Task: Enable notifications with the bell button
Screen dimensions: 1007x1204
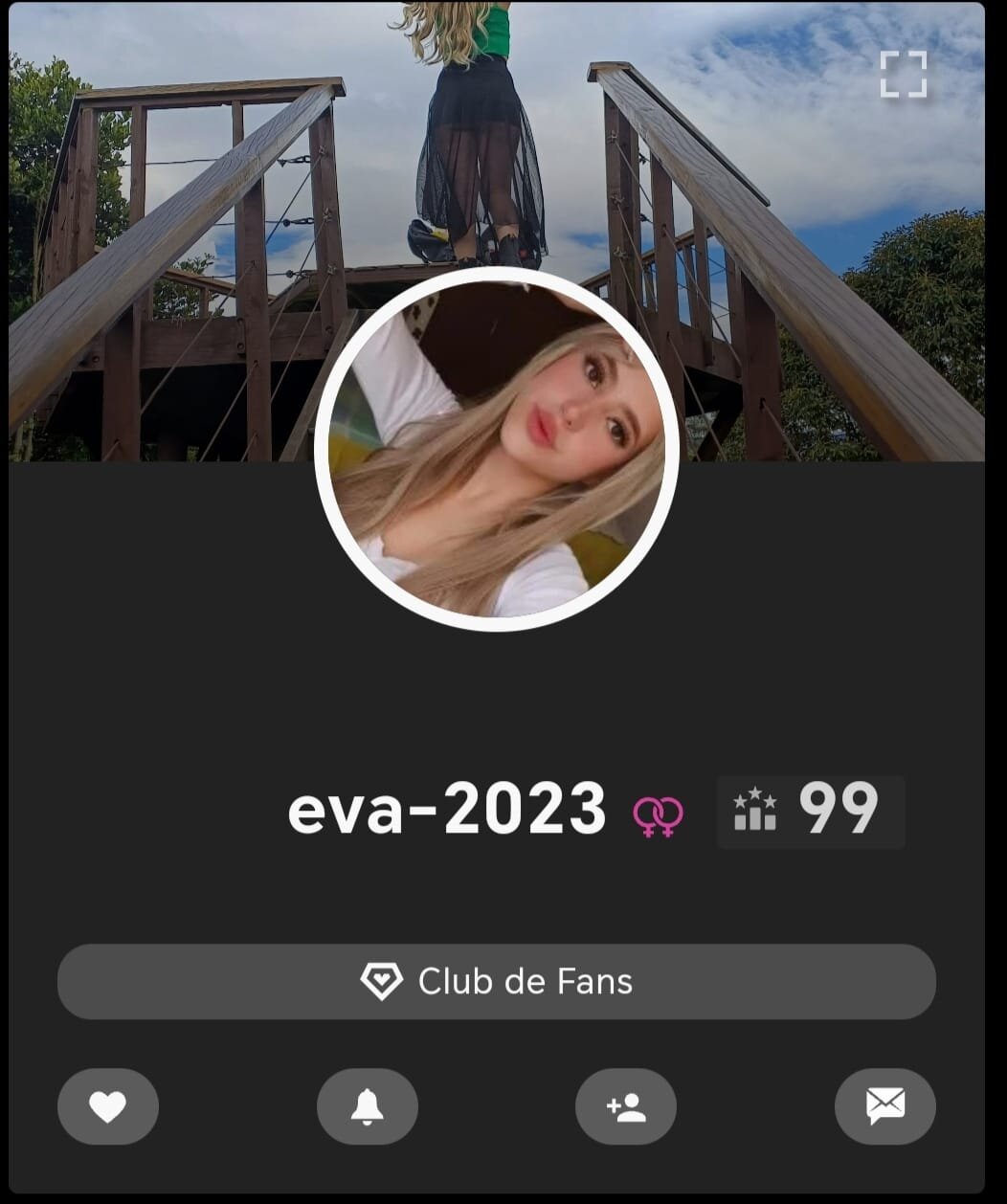Action: (368, 1106)
